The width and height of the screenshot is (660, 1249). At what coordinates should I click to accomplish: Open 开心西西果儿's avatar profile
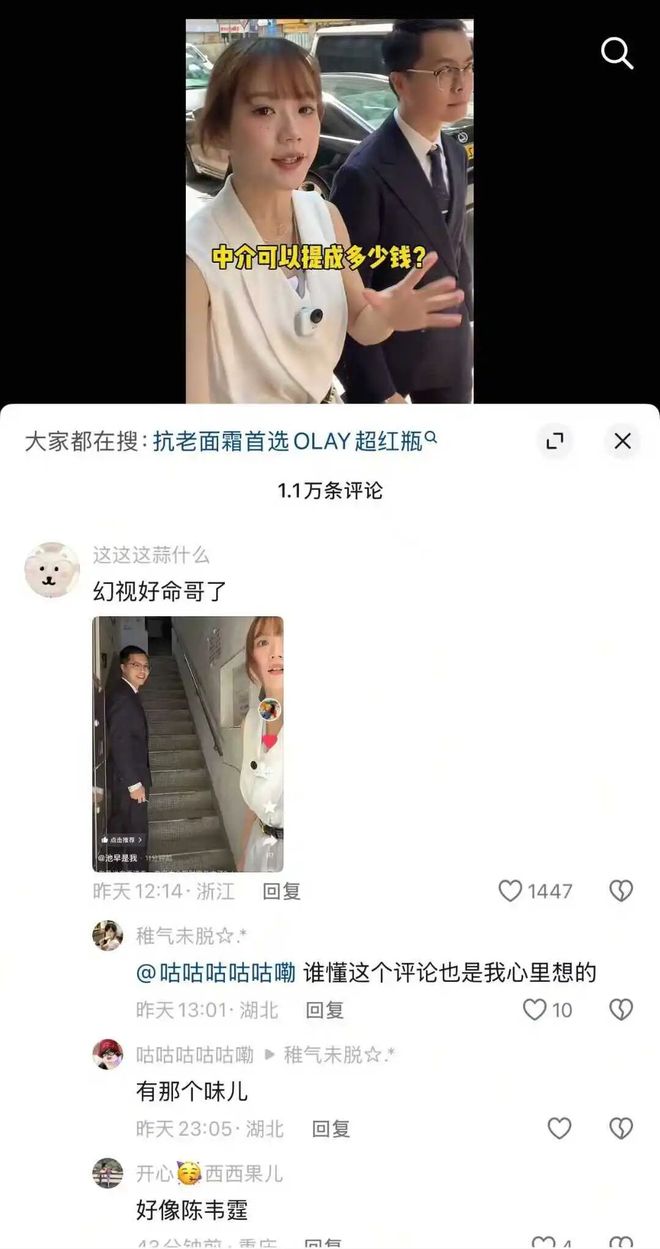tap(108, 1172)
